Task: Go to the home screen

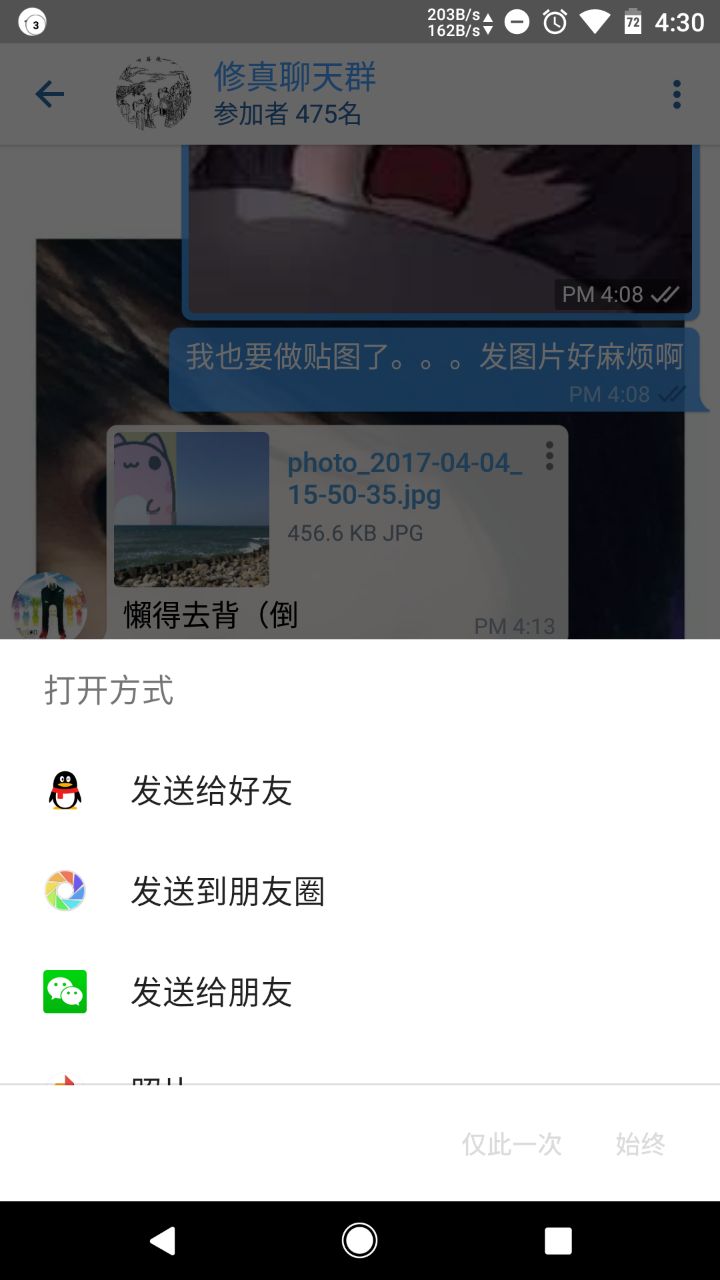Action: click(x=360, y=1241)
